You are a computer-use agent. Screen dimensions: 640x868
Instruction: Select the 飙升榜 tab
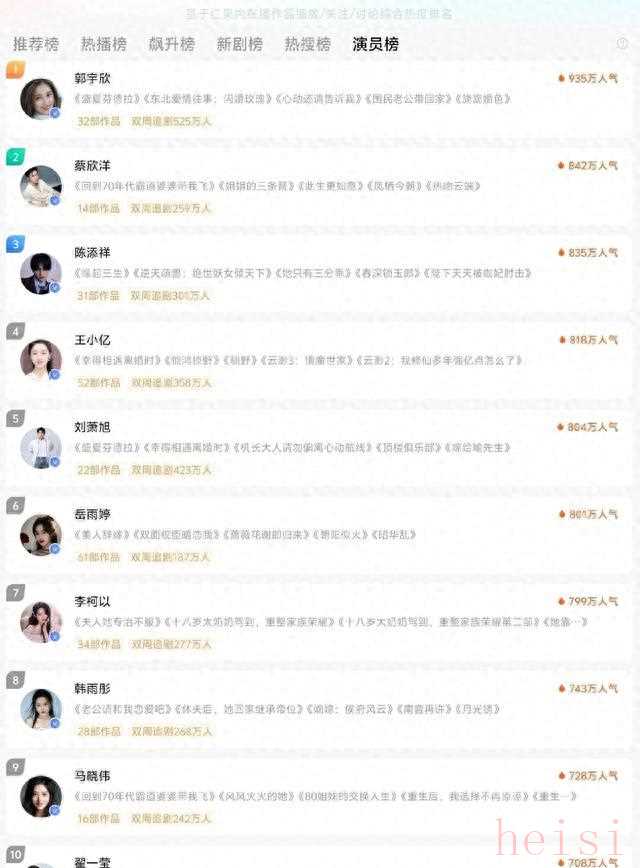[x=171, y=44]
